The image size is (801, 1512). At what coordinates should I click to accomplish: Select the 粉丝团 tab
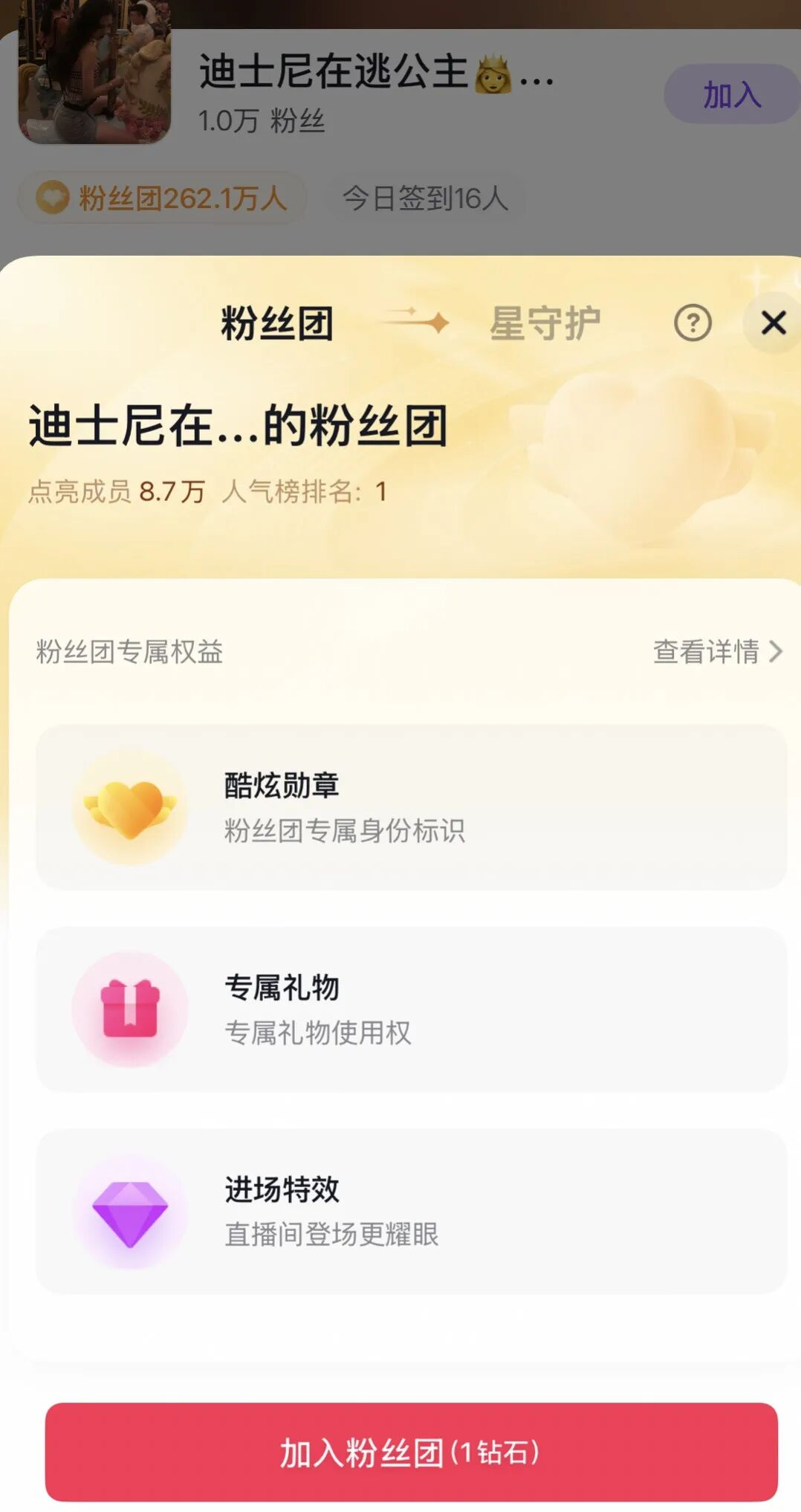point(277,323)
